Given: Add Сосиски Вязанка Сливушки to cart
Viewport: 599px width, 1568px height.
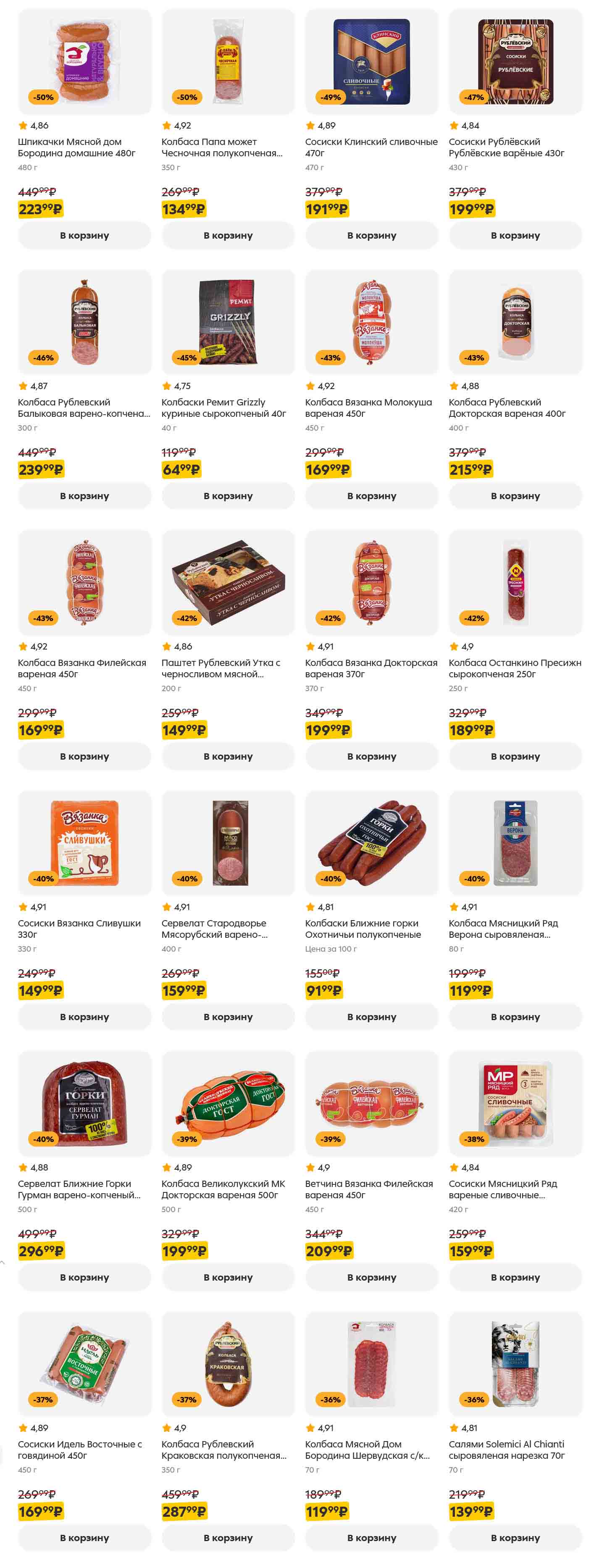Looking at the screenshot, I should click(x=84, y=1016).
